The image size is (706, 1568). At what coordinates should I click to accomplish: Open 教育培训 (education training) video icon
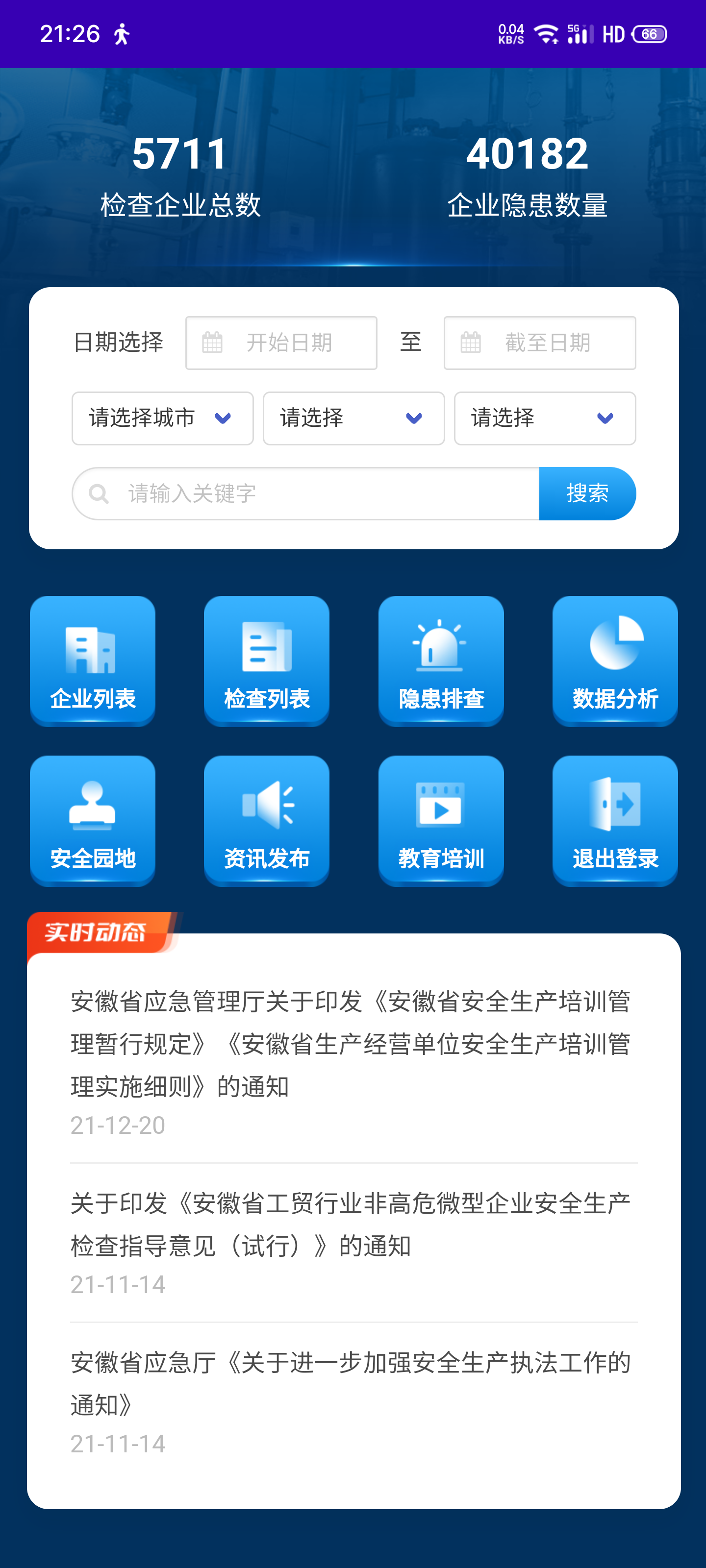point(440,820)
